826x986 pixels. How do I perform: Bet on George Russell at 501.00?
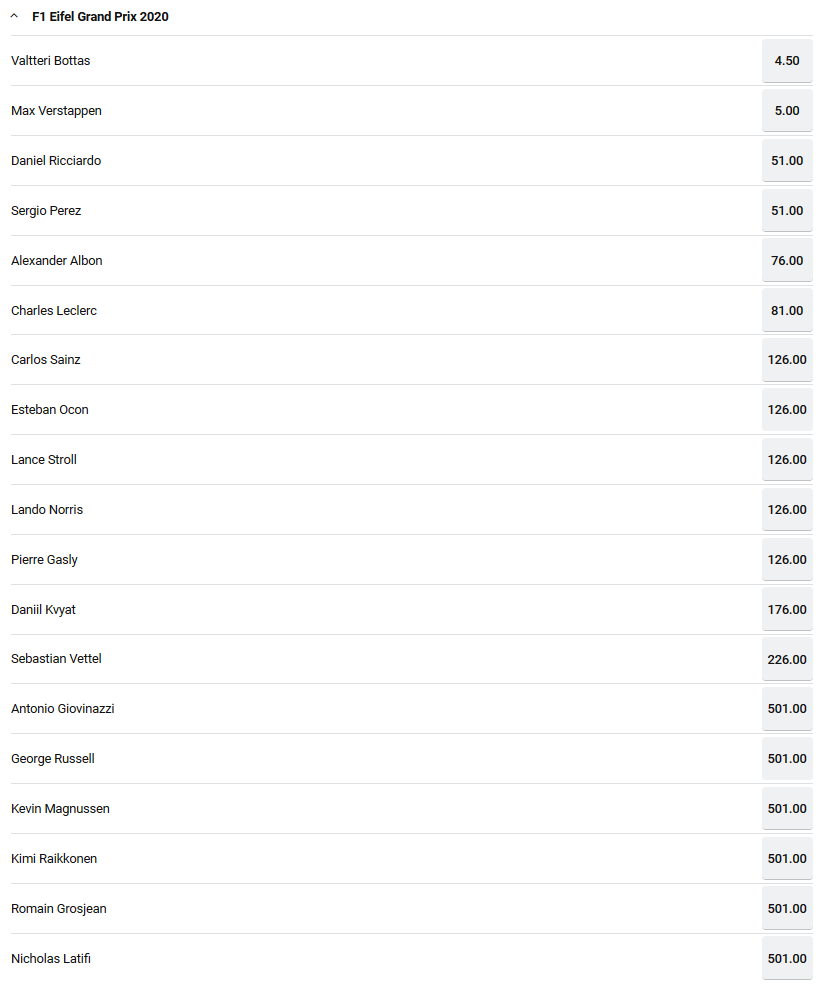coord(787,759)
